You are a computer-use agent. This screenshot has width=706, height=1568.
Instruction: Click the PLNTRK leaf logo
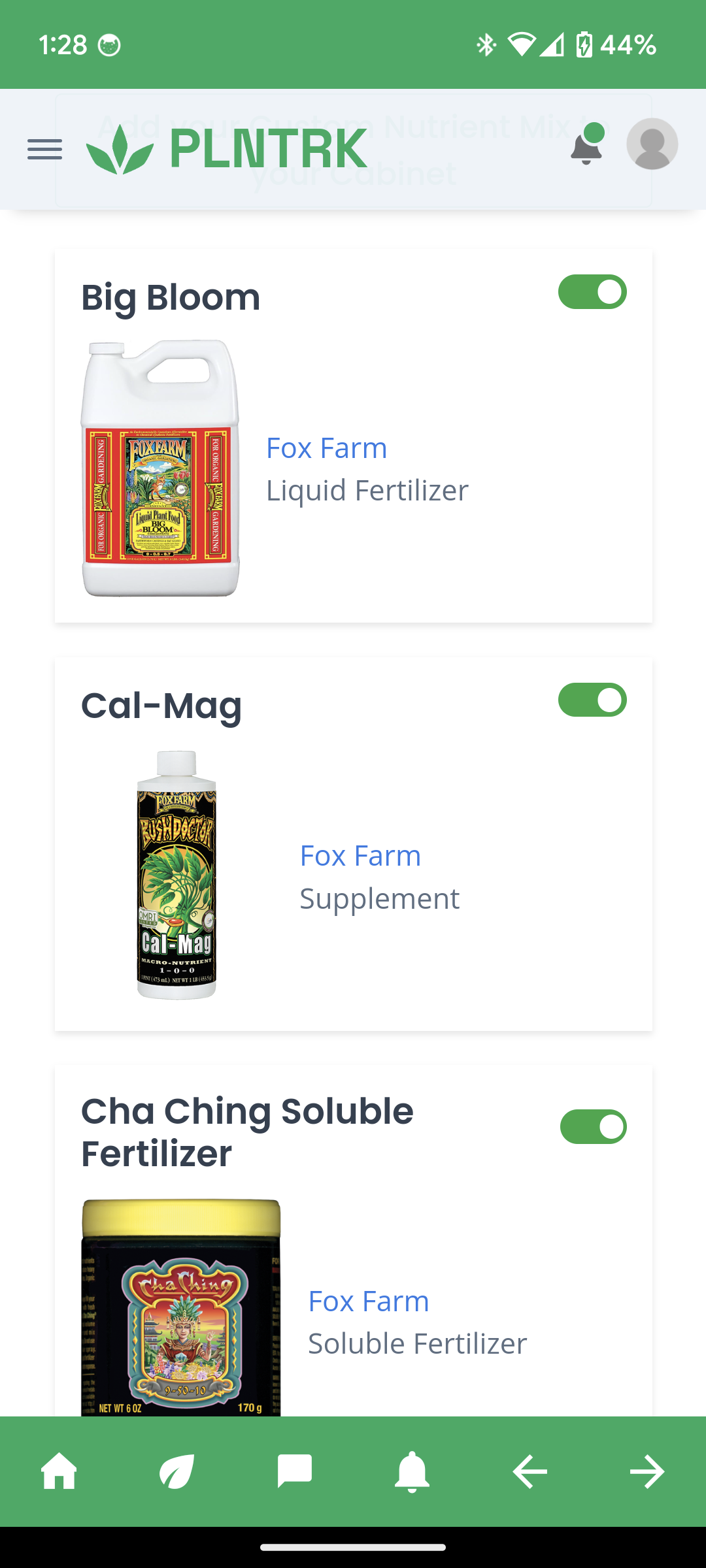(119, 149)
